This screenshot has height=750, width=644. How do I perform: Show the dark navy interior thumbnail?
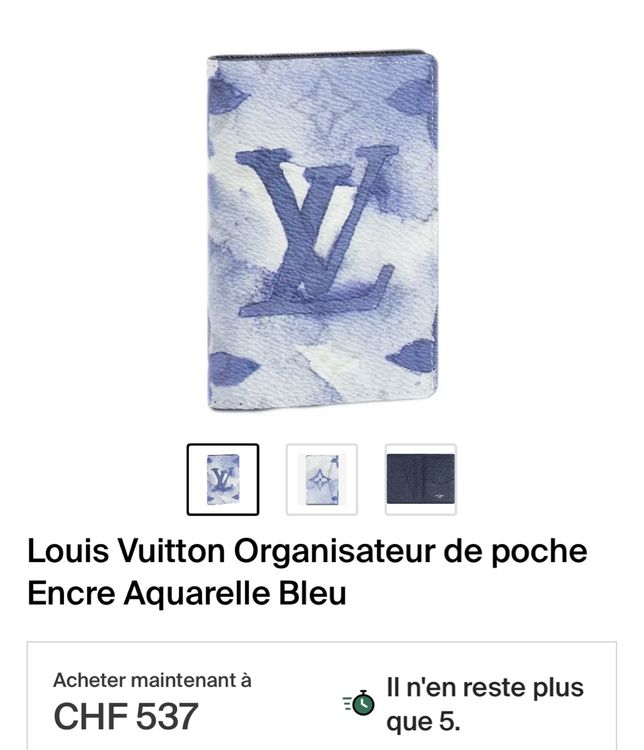[420, 479]
